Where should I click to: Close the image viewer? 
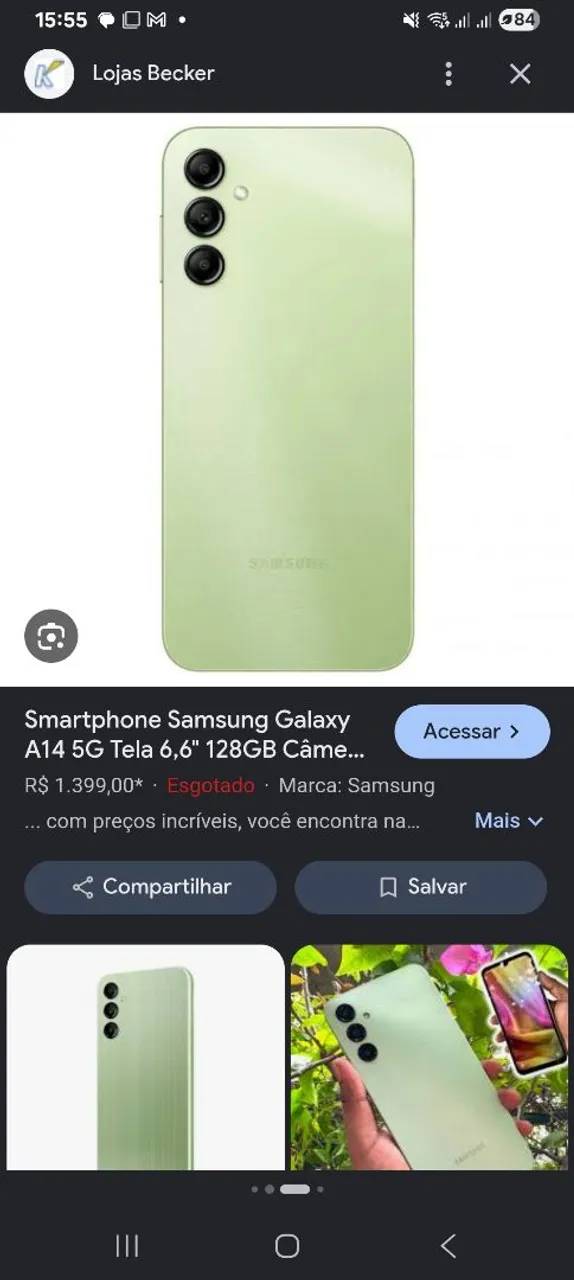click(520, 73)
